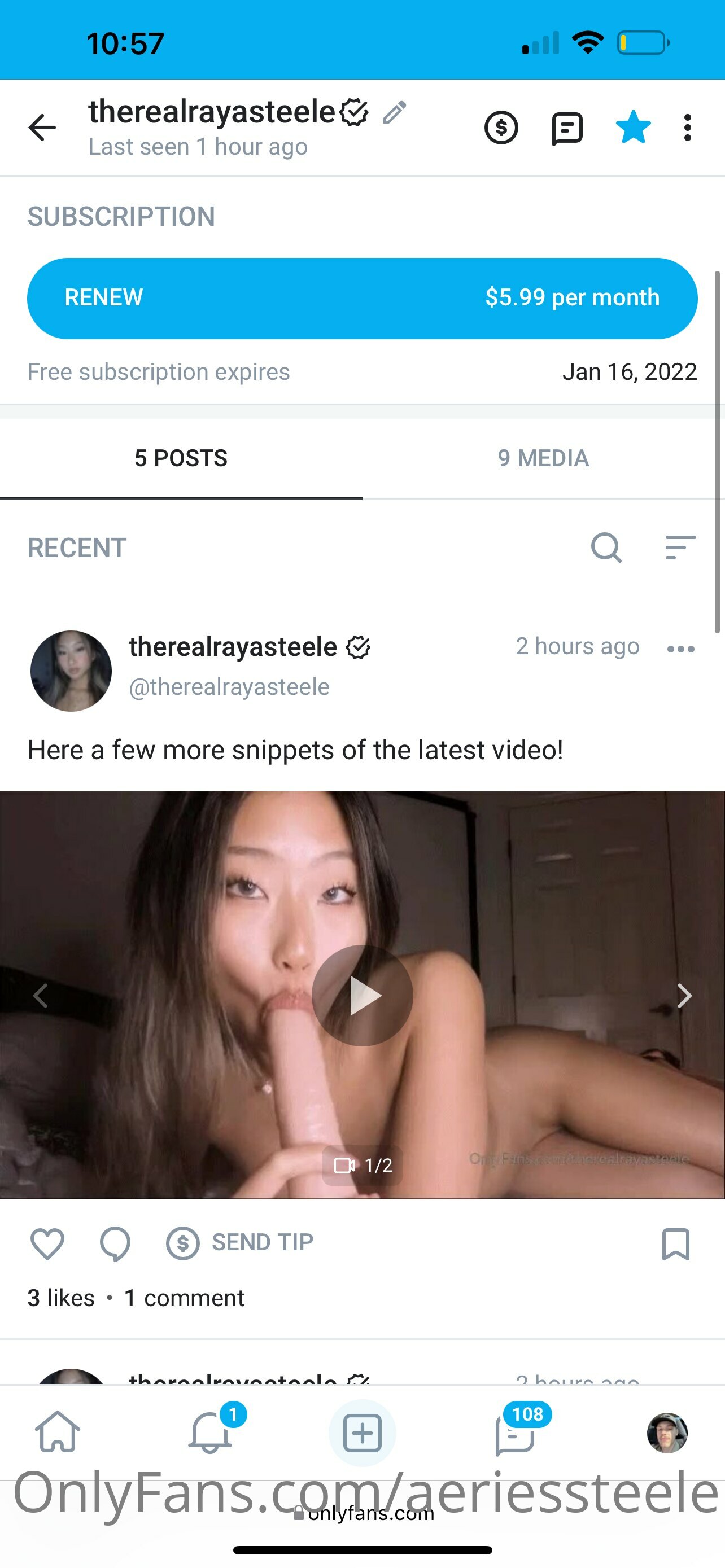Select the 5 Posts tab
Viewport: 725px width, 1568px height.
(181, 458)
